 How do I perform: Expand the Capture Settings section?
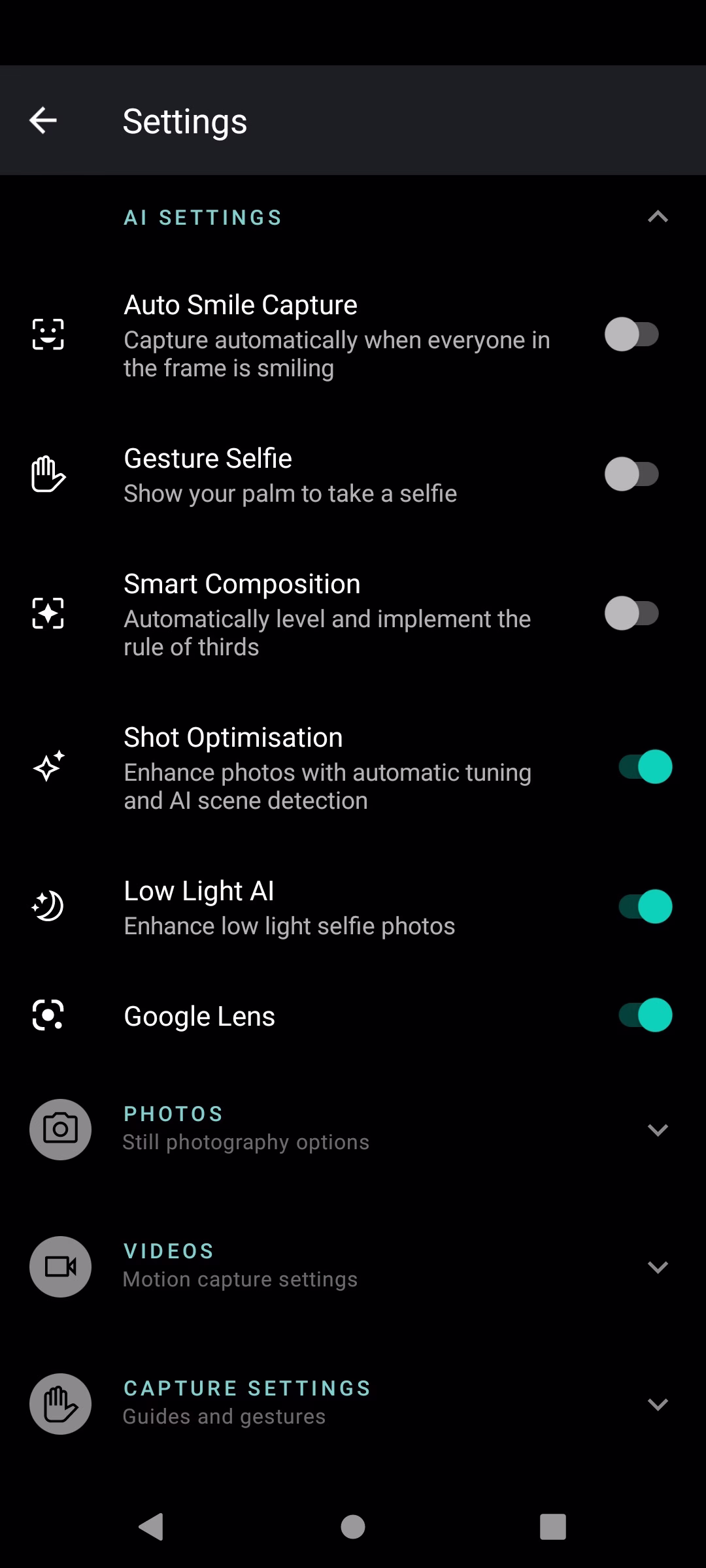(353, 1403)
